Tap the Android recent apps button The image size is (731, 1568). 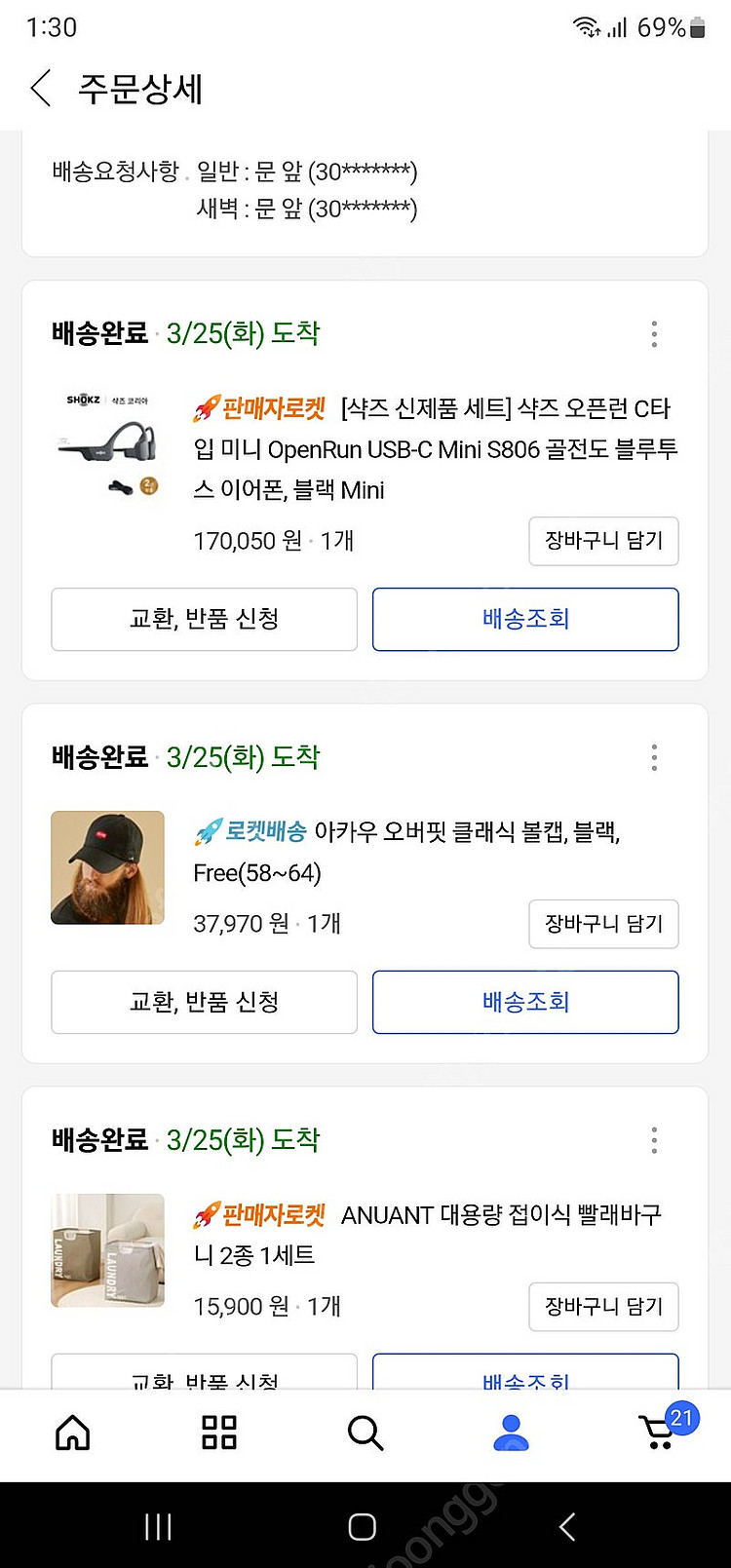[158, 1526]
